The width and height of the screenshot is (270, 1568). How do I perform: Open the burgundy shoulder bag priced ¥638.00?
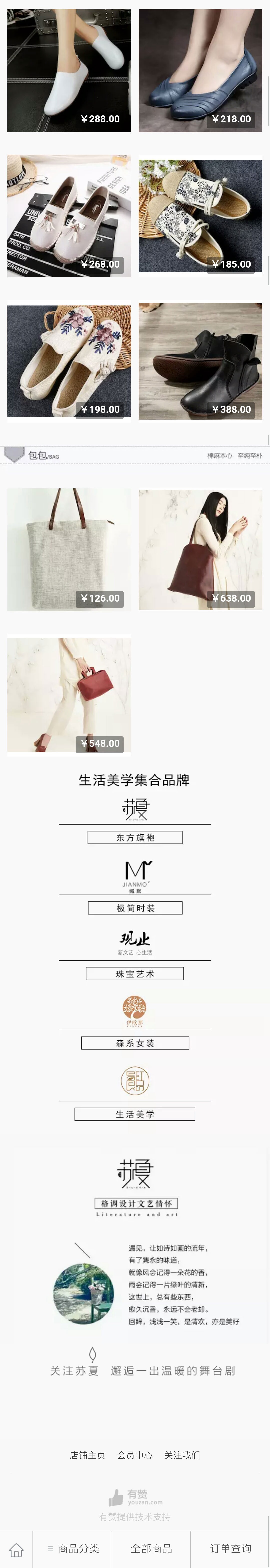coord(200,549)
